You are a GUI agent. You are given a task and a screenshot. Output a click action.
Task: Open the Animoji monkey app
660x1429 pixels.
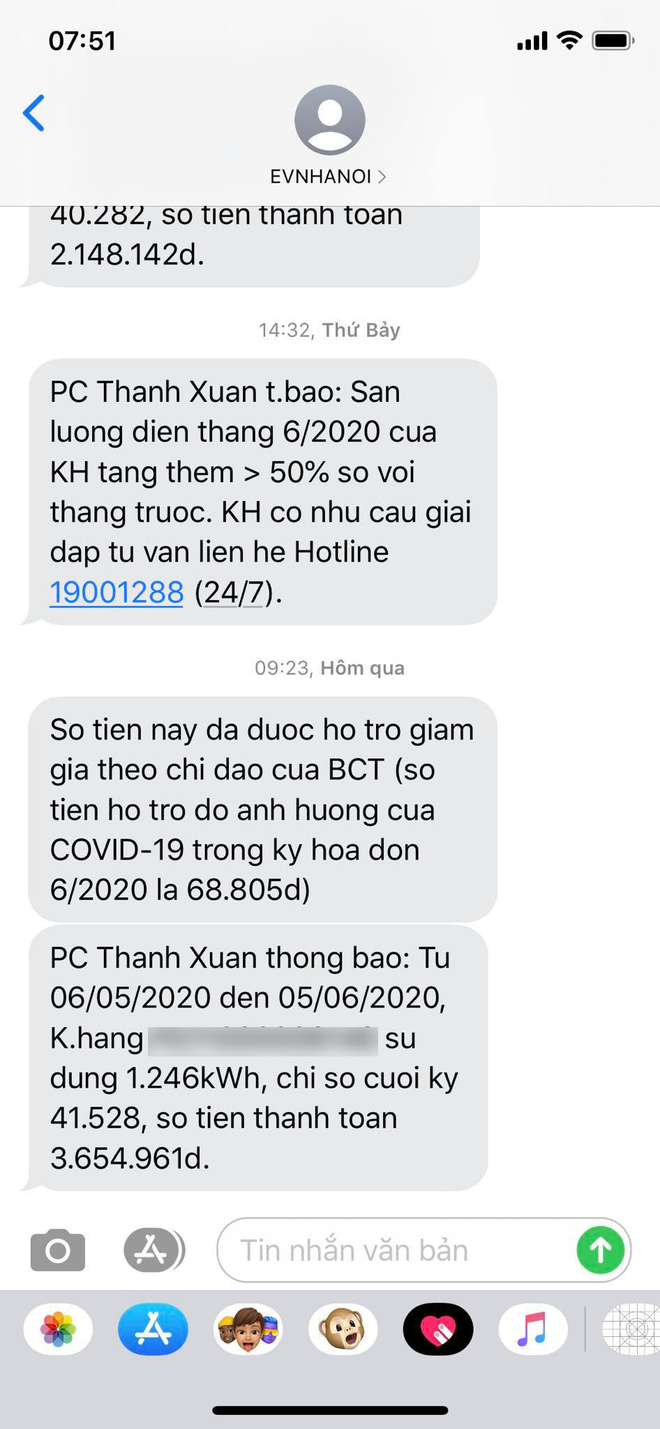click(x=343, y=1330)
